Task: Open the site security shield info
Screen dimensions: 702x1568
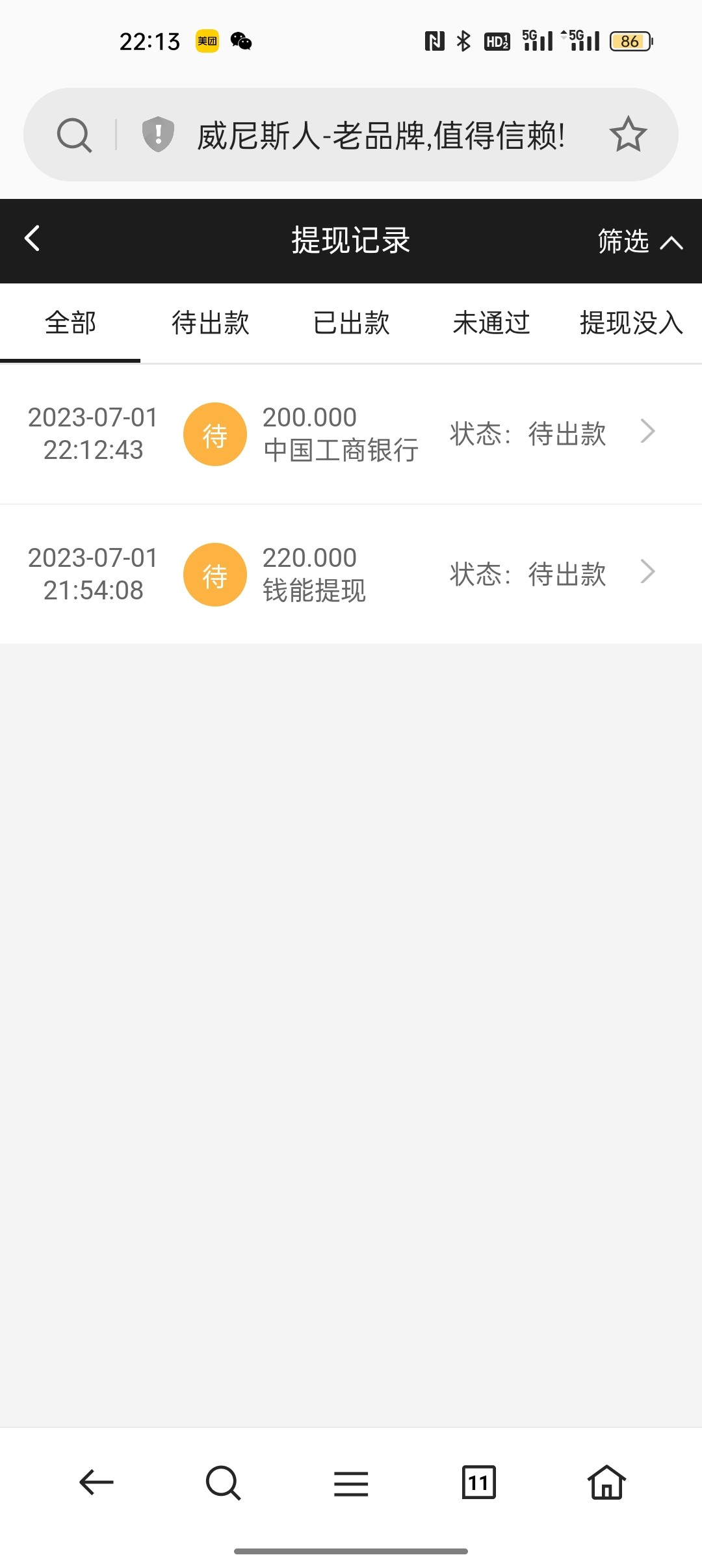Action: coord(158,135)
